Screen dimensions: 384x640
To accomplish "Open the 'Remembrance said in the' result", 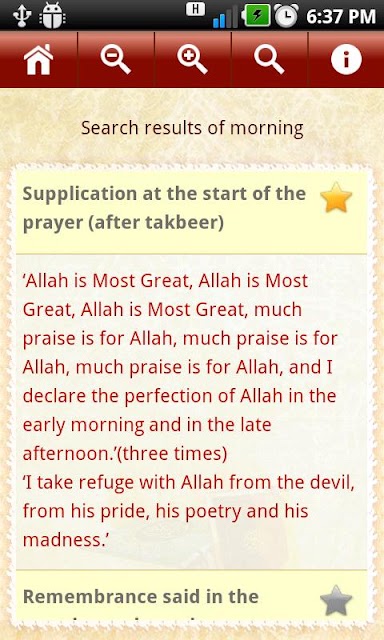I will [141, 597].
